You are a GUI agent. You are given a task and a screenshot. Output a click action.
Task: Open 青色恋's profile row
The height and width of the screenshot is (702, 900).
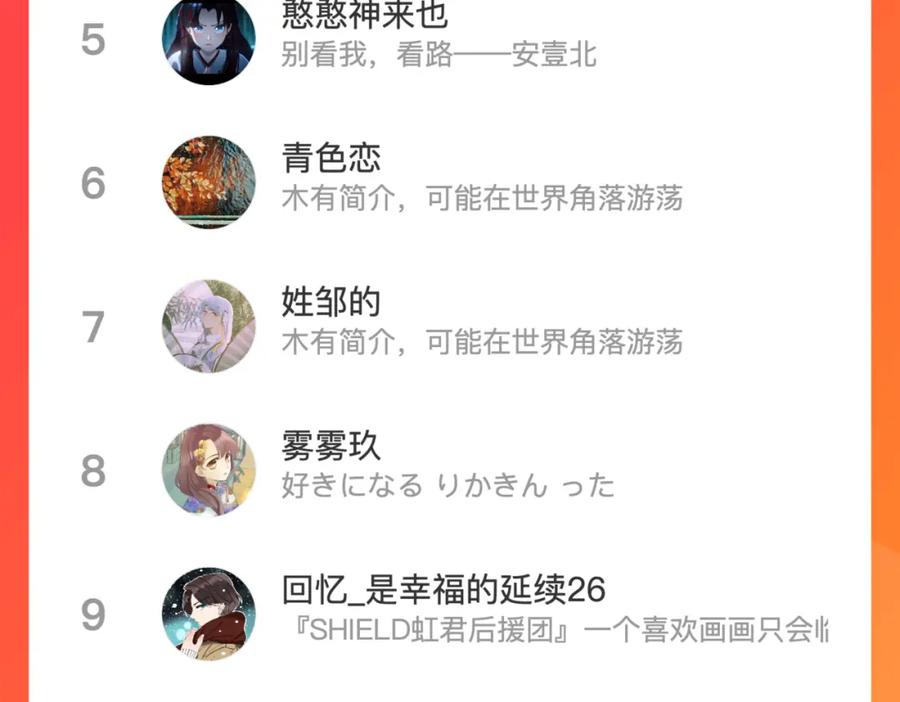point(449,183)
